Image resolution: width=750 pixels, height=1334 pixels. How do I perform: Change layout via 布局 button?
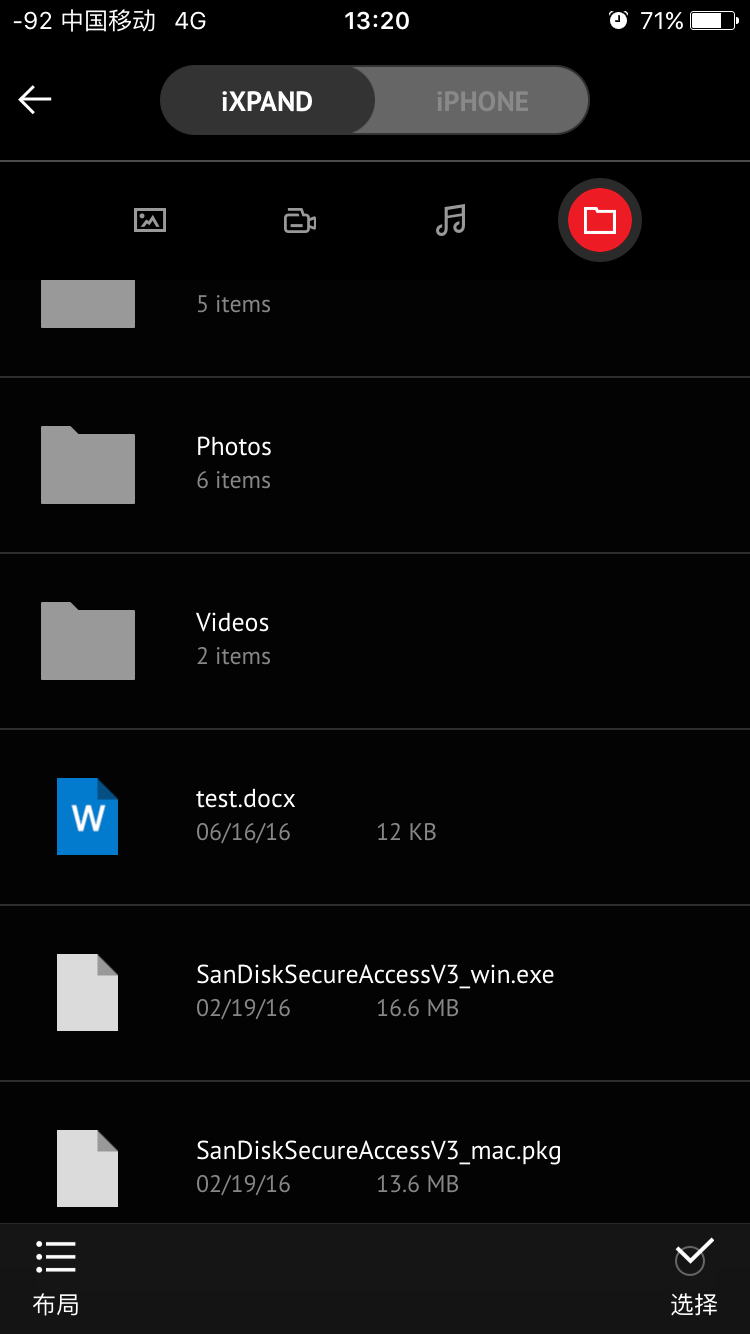pyautogui.click(x=55, y=1277)
